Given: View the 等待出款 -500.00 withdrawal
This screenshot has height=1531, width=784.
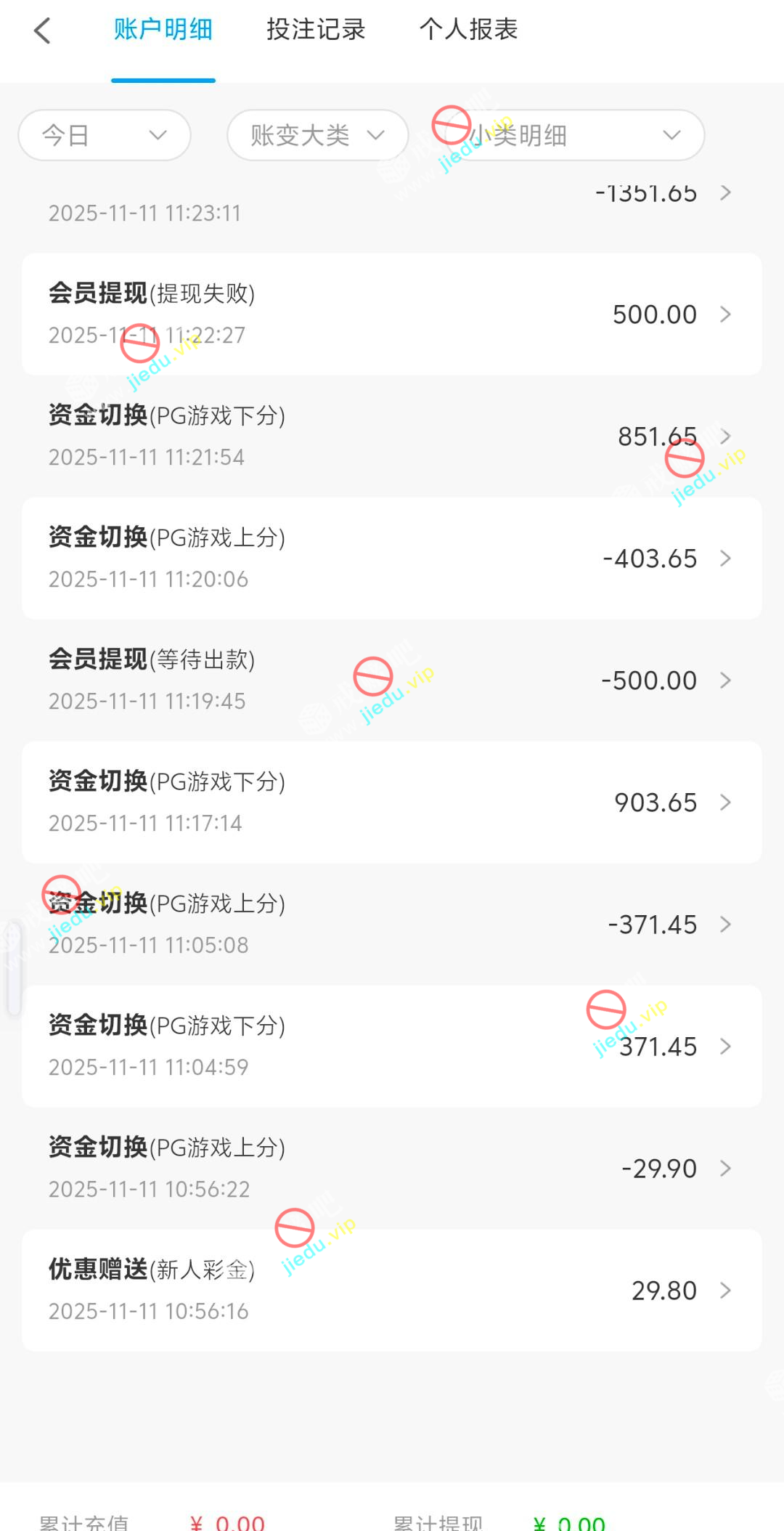Looking at the screenshot, I should tap(392, 681).
